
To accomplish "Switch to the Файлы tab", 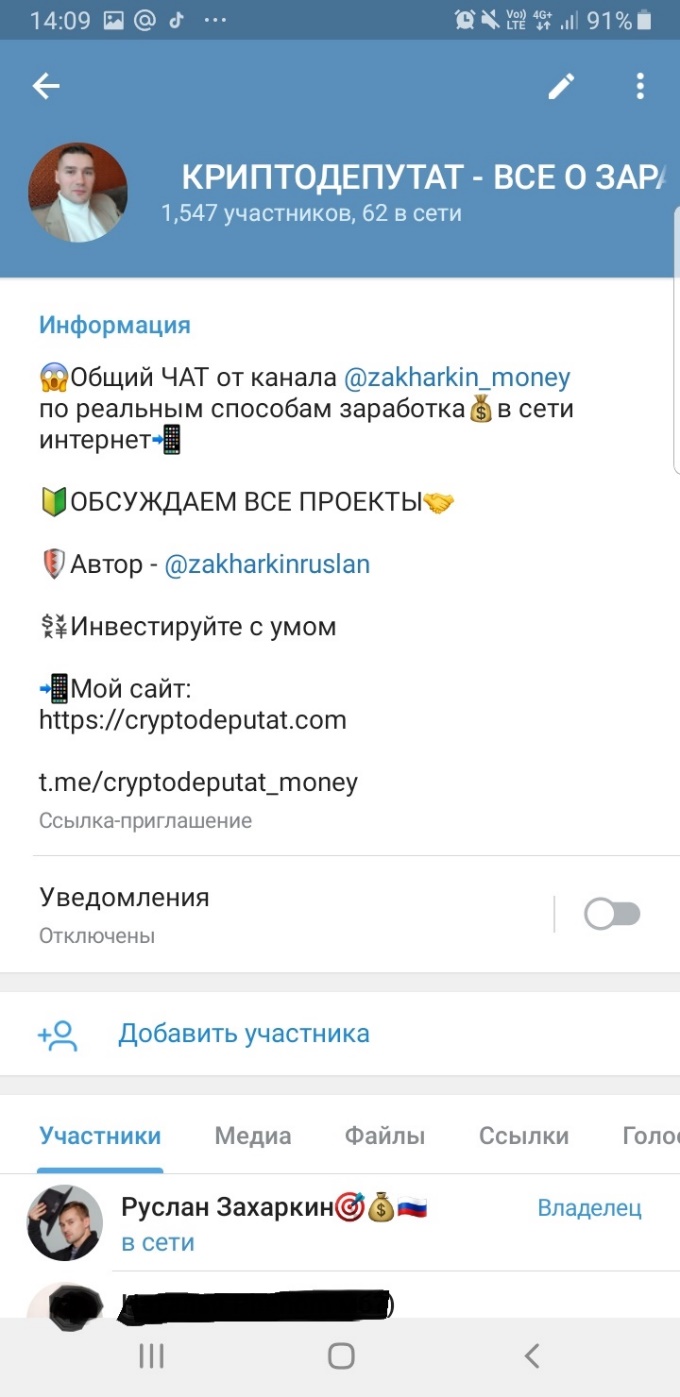I will (x=385, y=1136).
